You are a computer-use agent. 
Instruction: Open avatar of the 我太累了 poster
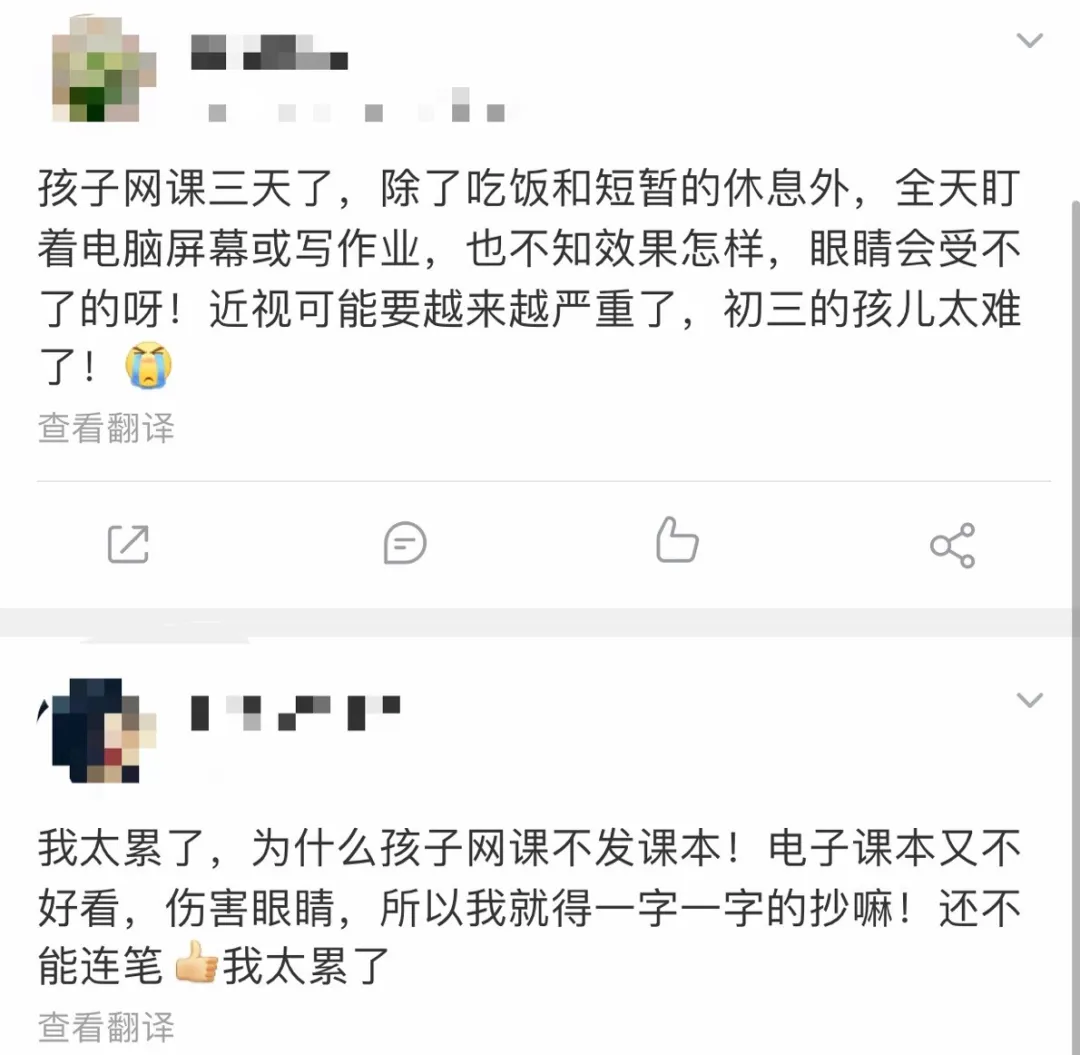click(97, 730)
